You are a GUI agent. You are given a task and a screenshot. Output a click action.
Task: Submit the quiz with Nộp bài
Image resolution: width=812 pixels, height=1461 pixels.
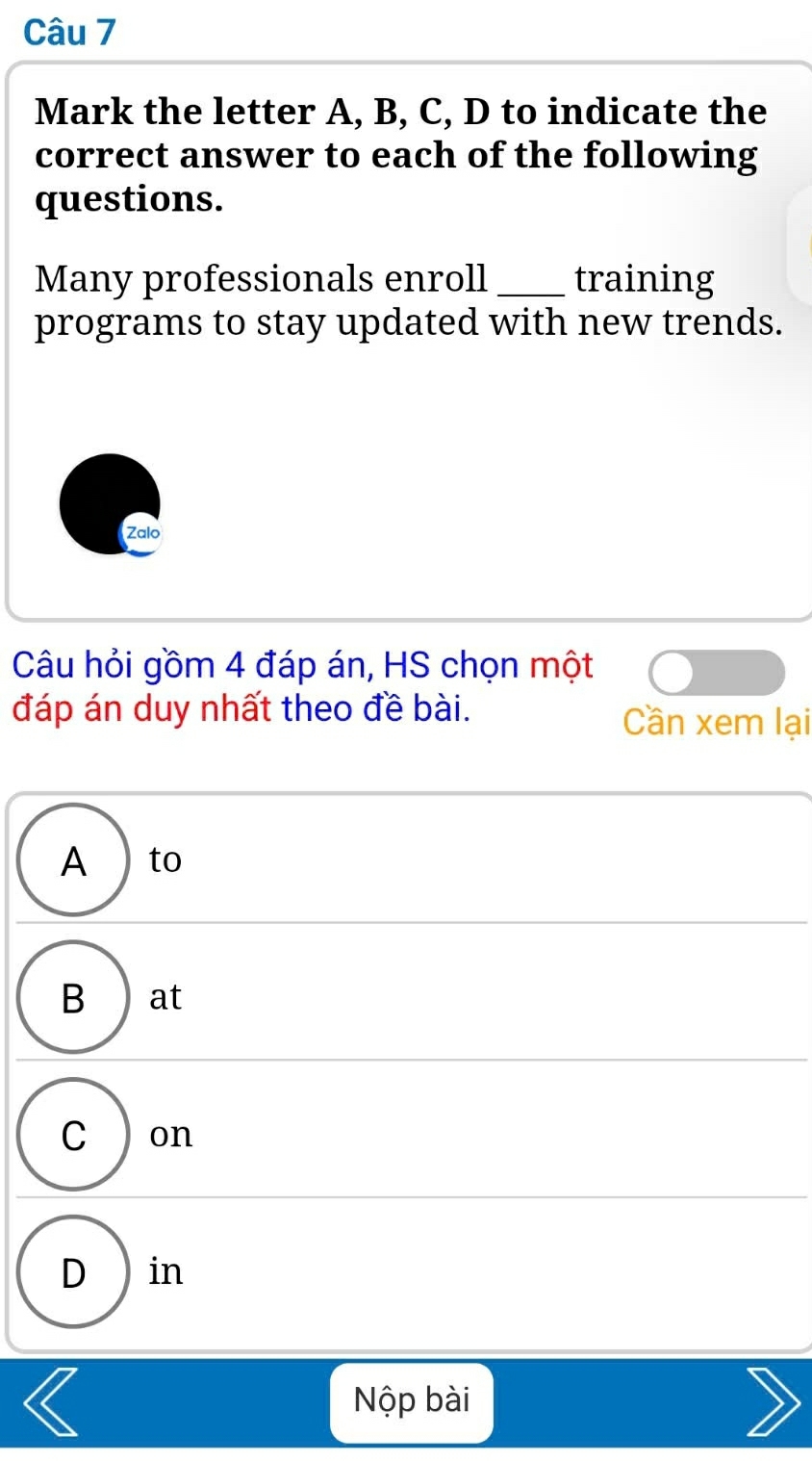click(x=411, y=1401)
